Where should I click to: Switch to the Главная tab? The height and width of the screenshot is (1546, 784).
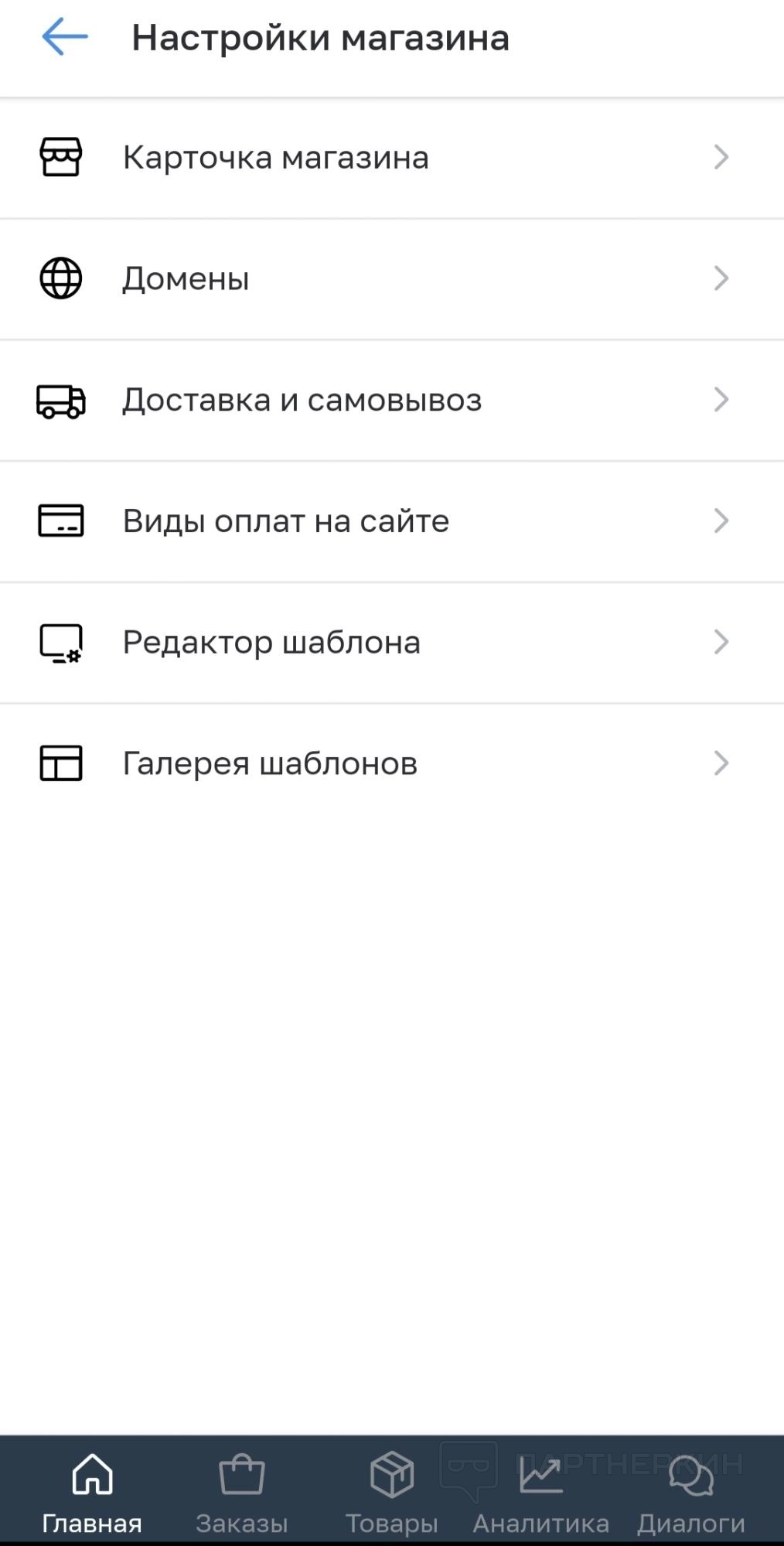click(92, 1493)
